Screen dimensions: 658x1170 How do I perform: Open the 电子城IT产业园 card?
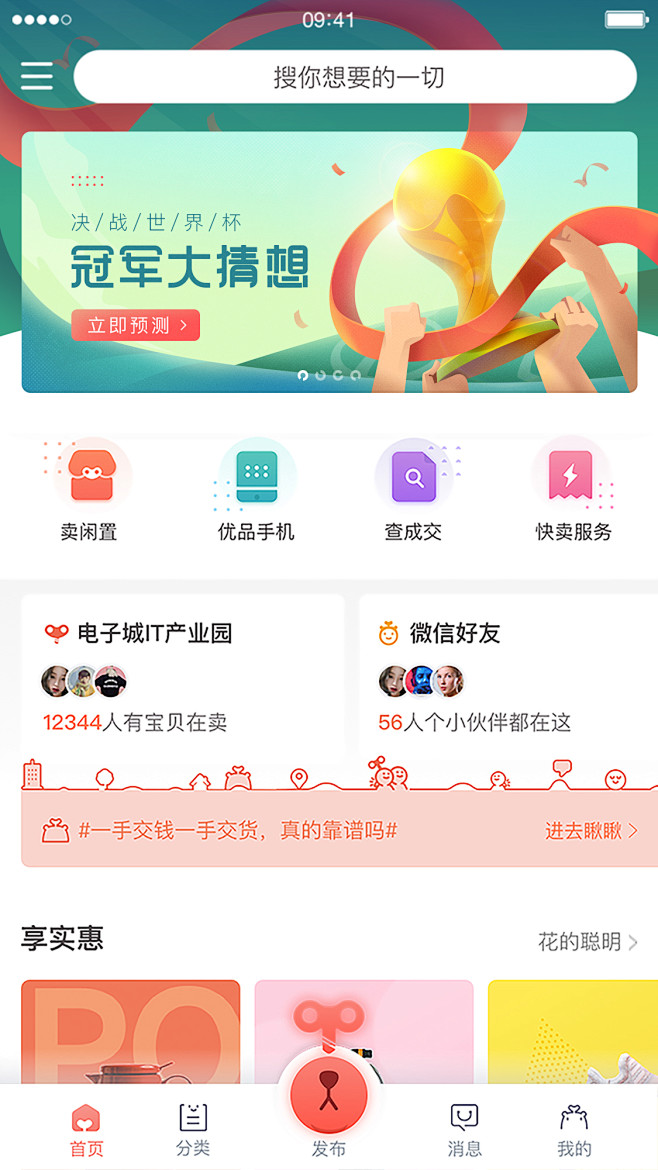(183, 675)
